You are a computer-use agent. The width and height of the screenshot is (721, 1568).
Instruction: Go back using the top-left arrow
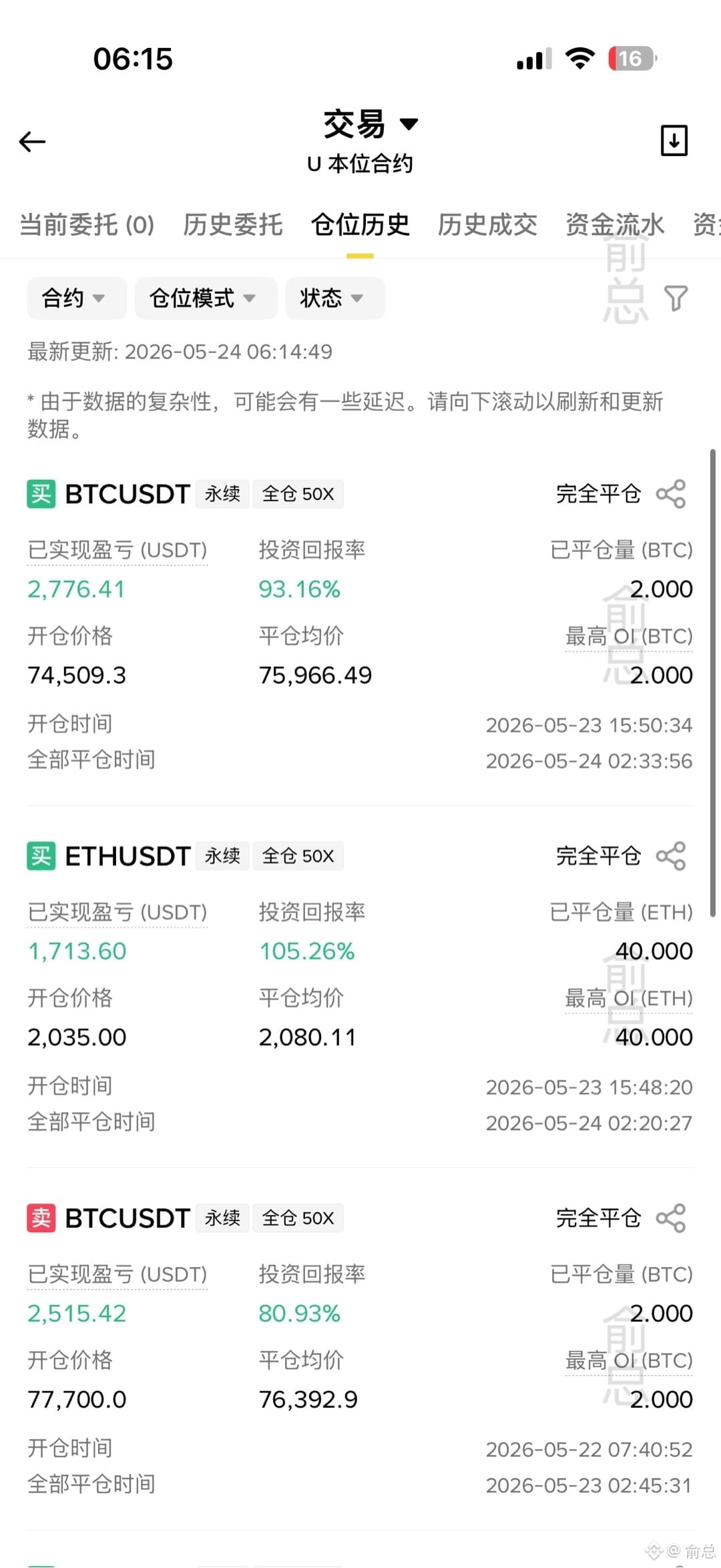[x=32, y=142]
